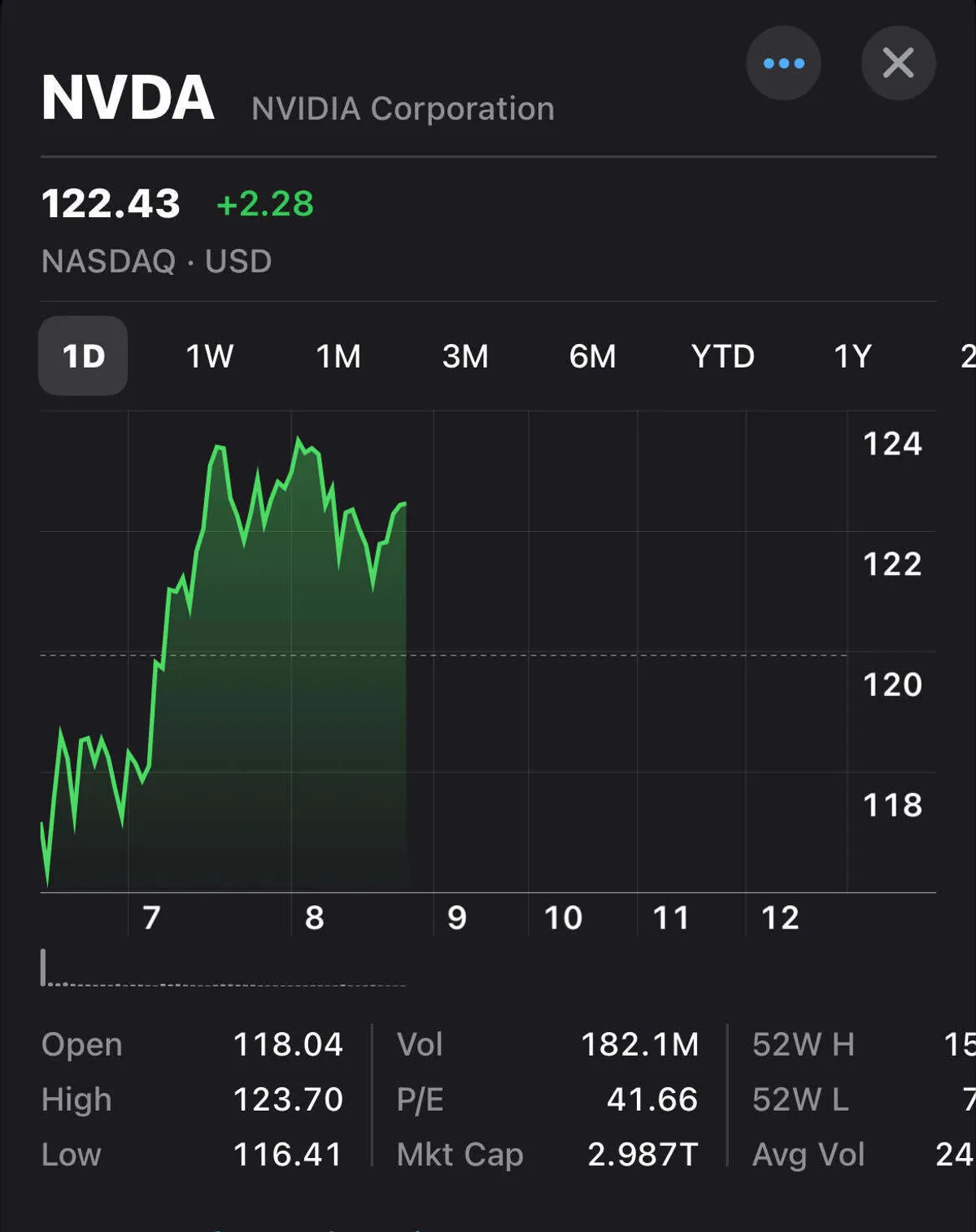Open the three-dot more options menu

pos(783,63)
